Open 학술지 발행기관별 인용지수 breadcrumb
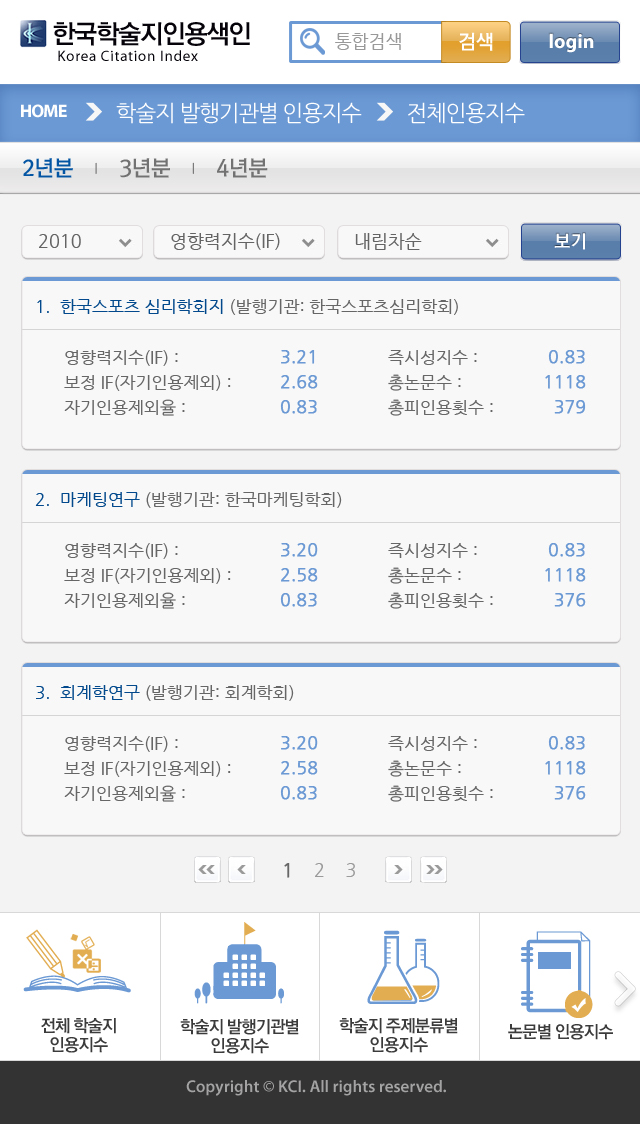640x1124 pixels. (238, 112)
